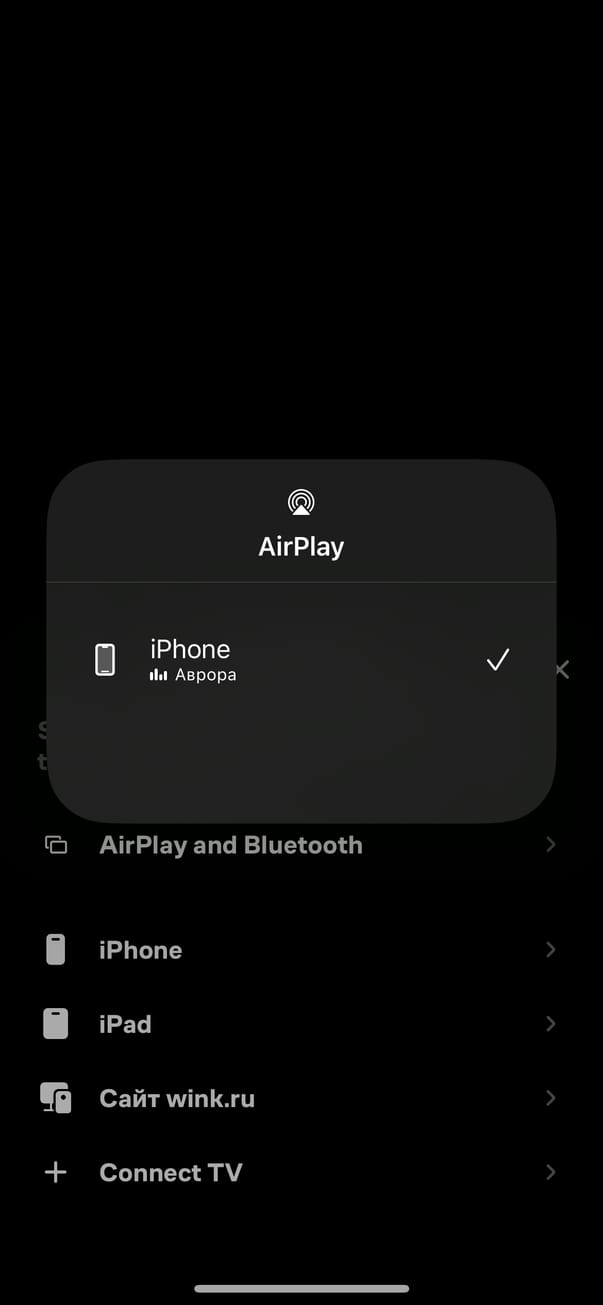Select iPhone as the AirPlay output
Viewport: 603px width, 1305px height.
point(300,660)
